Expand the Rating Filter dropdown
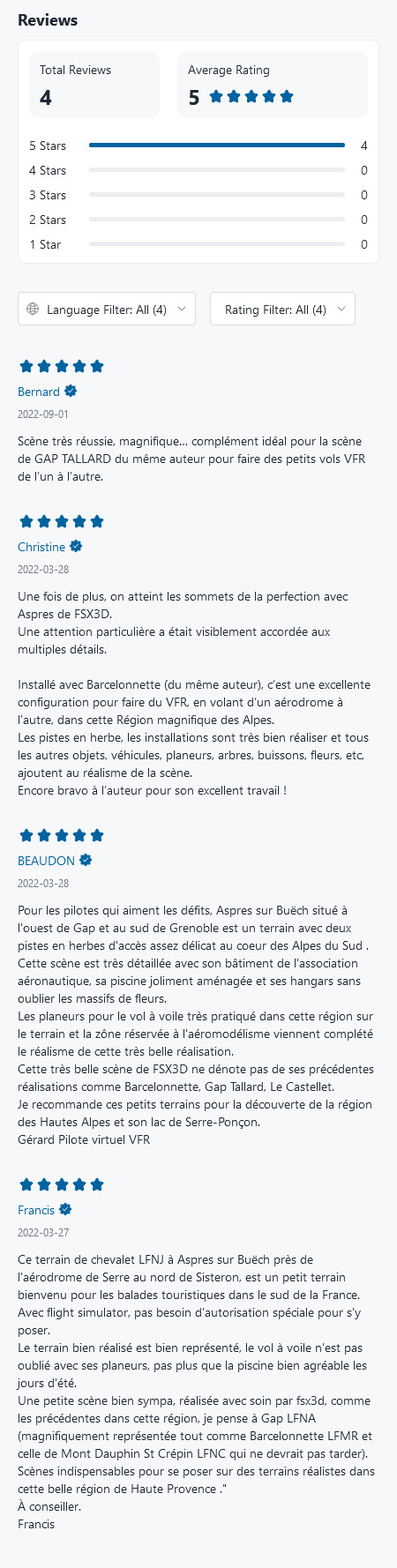This screenshot has height=1568, width=397. [282, 310]
